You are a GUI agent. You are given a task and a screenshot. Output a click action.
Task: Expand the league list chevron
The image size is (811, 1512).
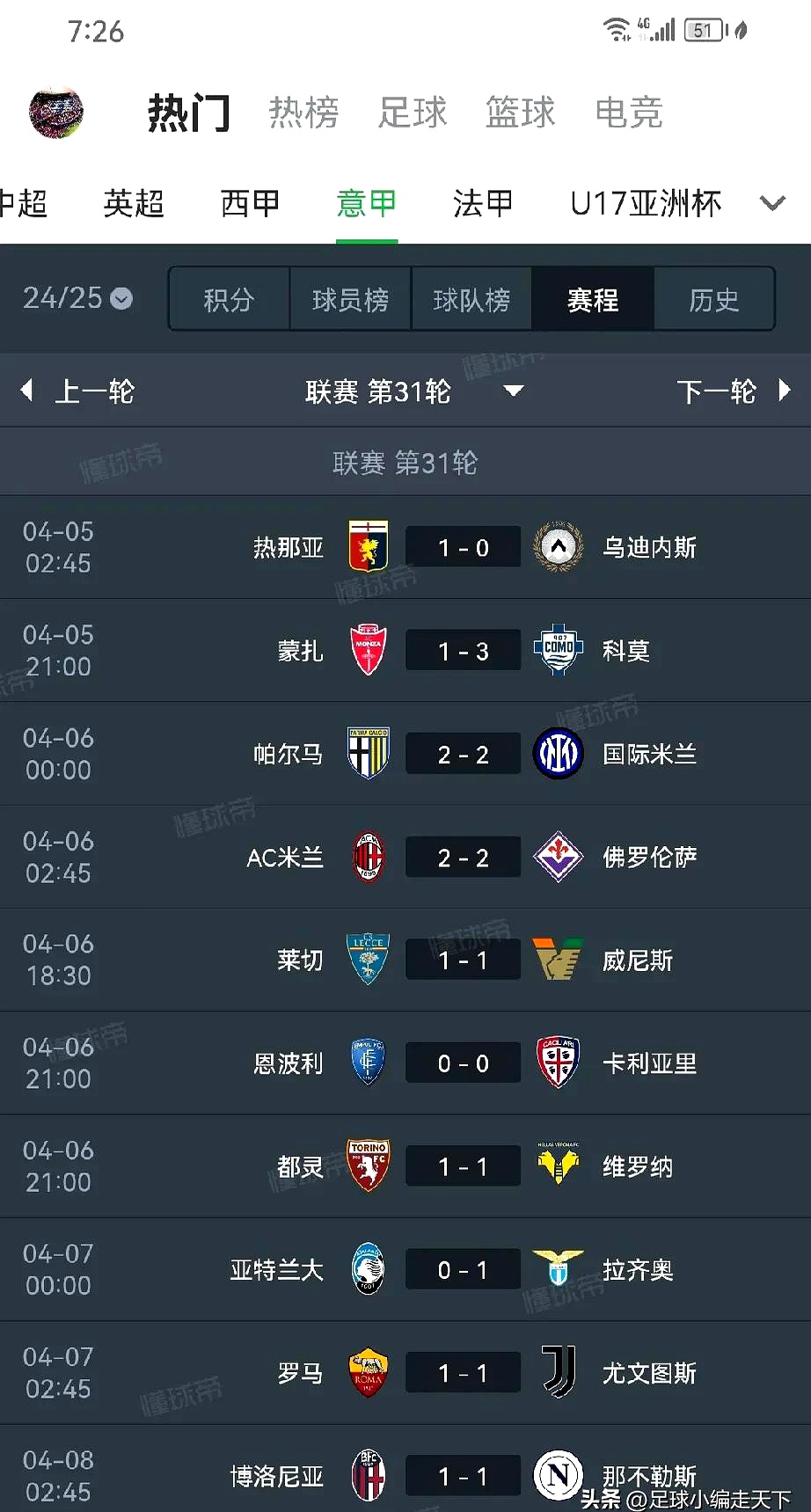tap(772, 203)
